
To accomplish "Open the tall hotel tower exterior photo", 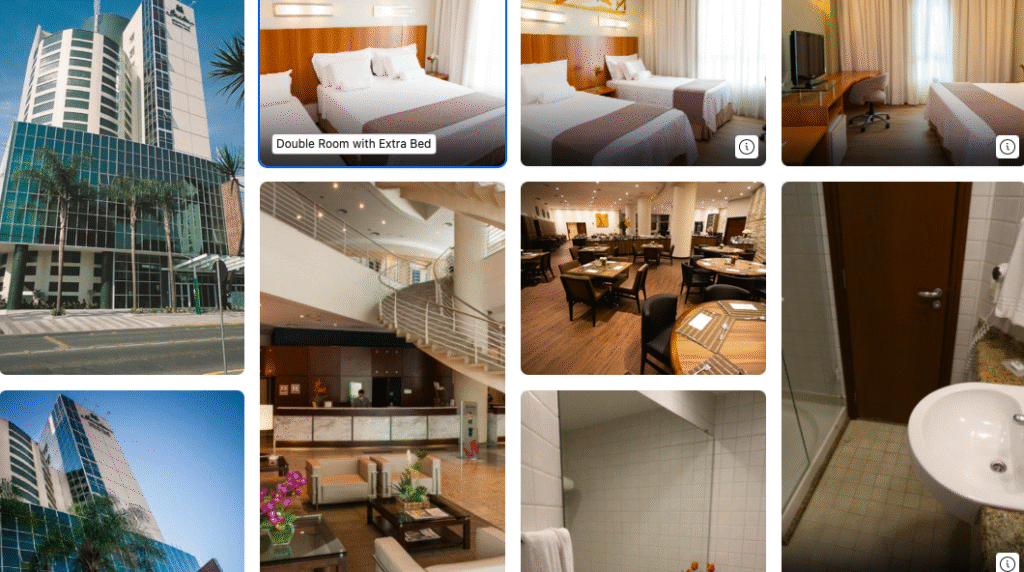I will (122, 187).
